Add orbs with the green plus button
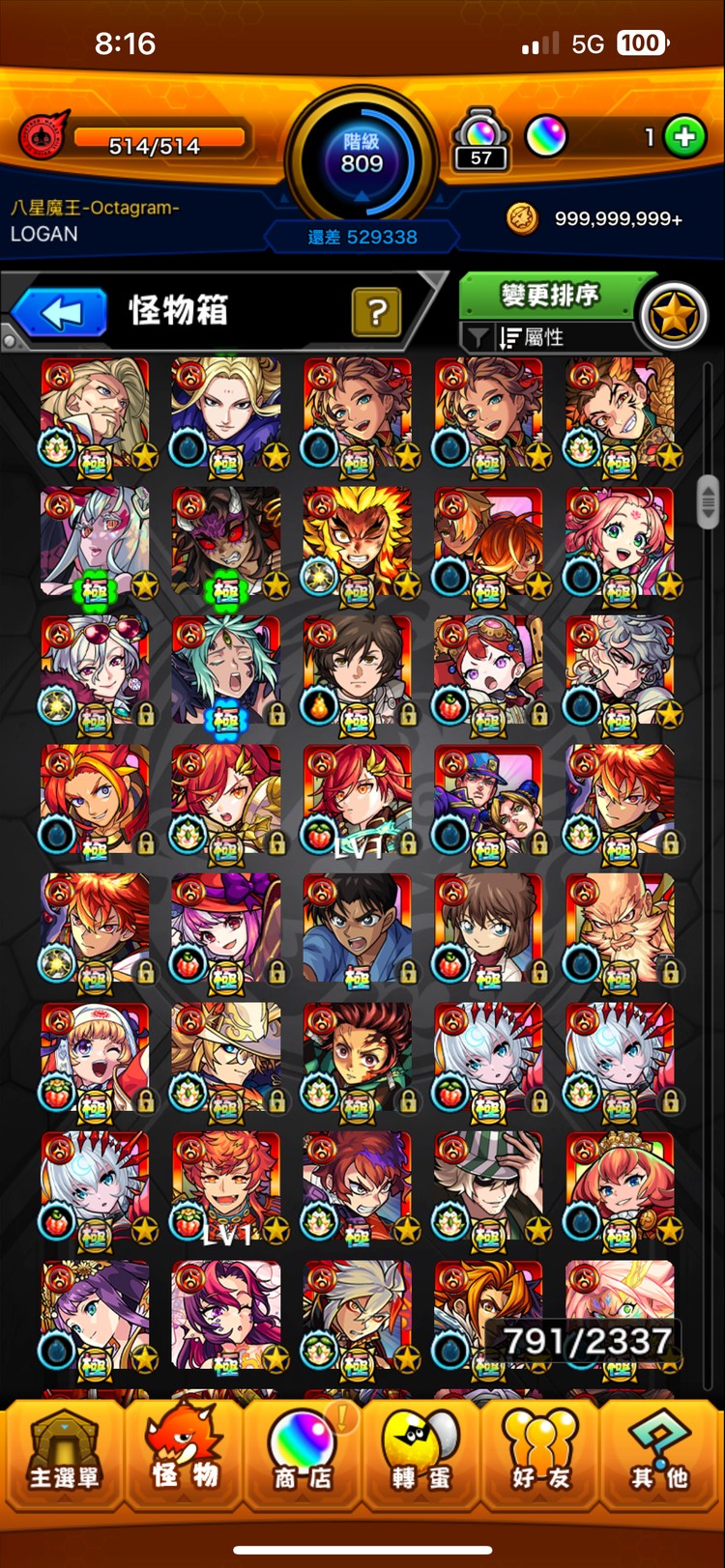This screenshot has height=1568, width=725. pyautogui.click(x=684, y=137)
